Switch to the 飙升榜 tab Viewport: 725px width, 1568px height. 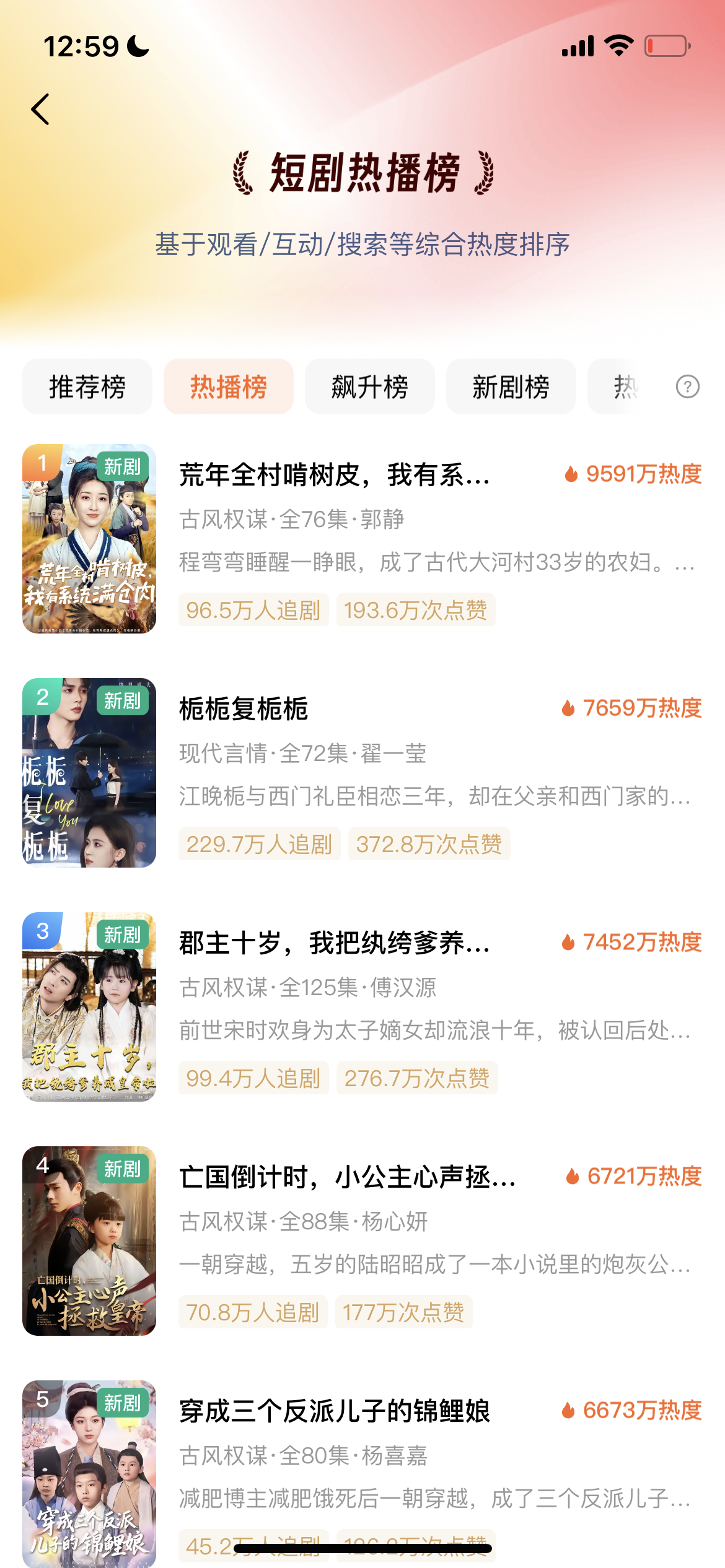tap(370, 386)
